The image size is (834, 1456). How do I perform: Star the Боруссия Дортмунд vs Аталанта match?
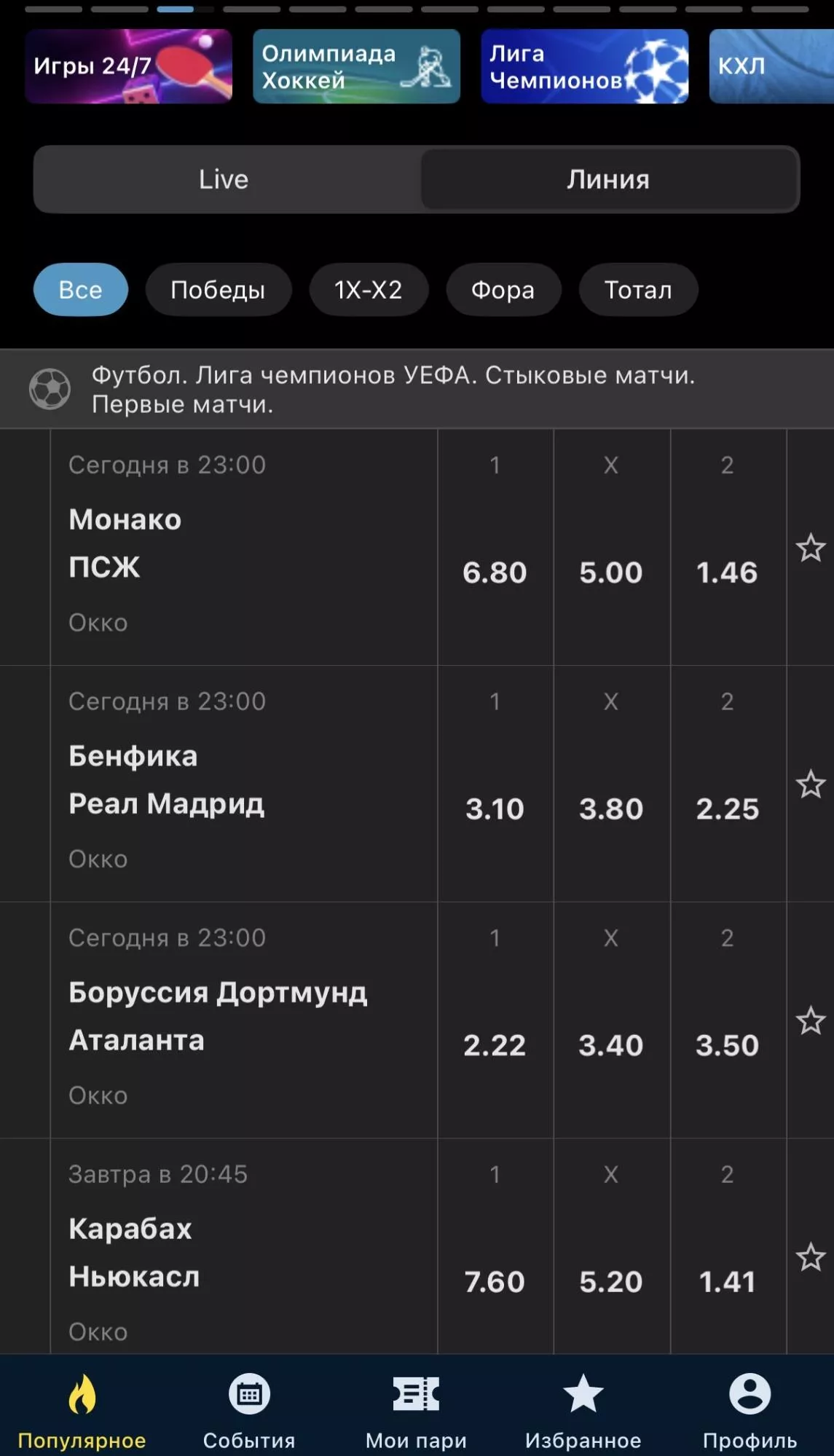click(x=810, y=1021)
